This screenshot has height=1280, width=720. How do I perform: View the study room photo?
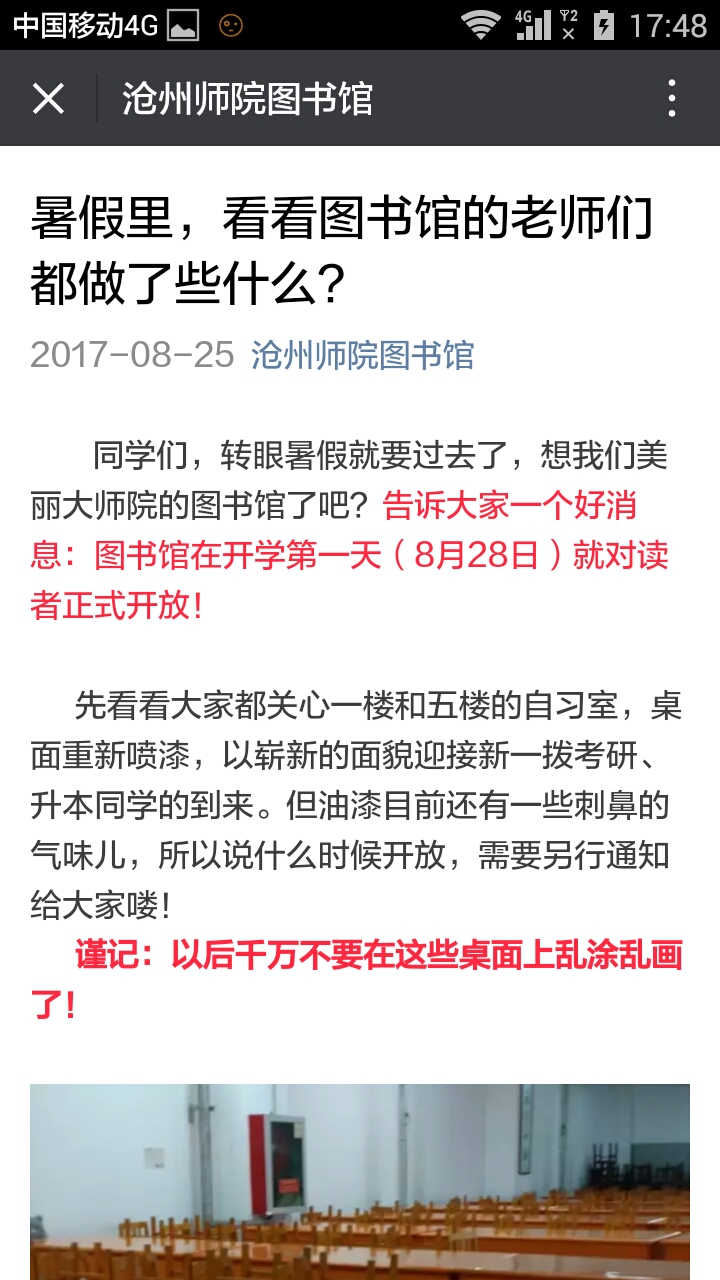coord(360,1182)
